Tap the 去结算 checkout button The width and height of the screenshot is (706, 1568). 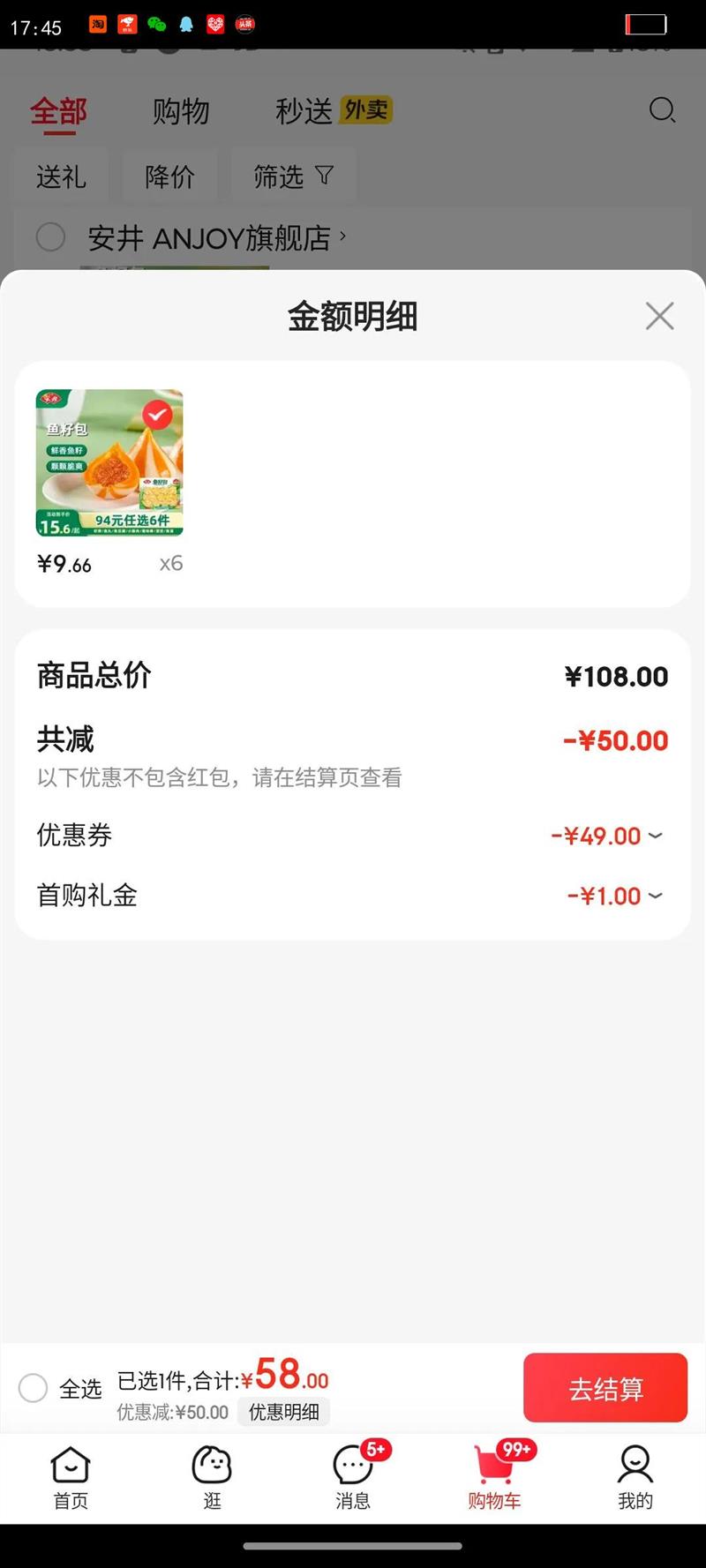point(605,1388)
